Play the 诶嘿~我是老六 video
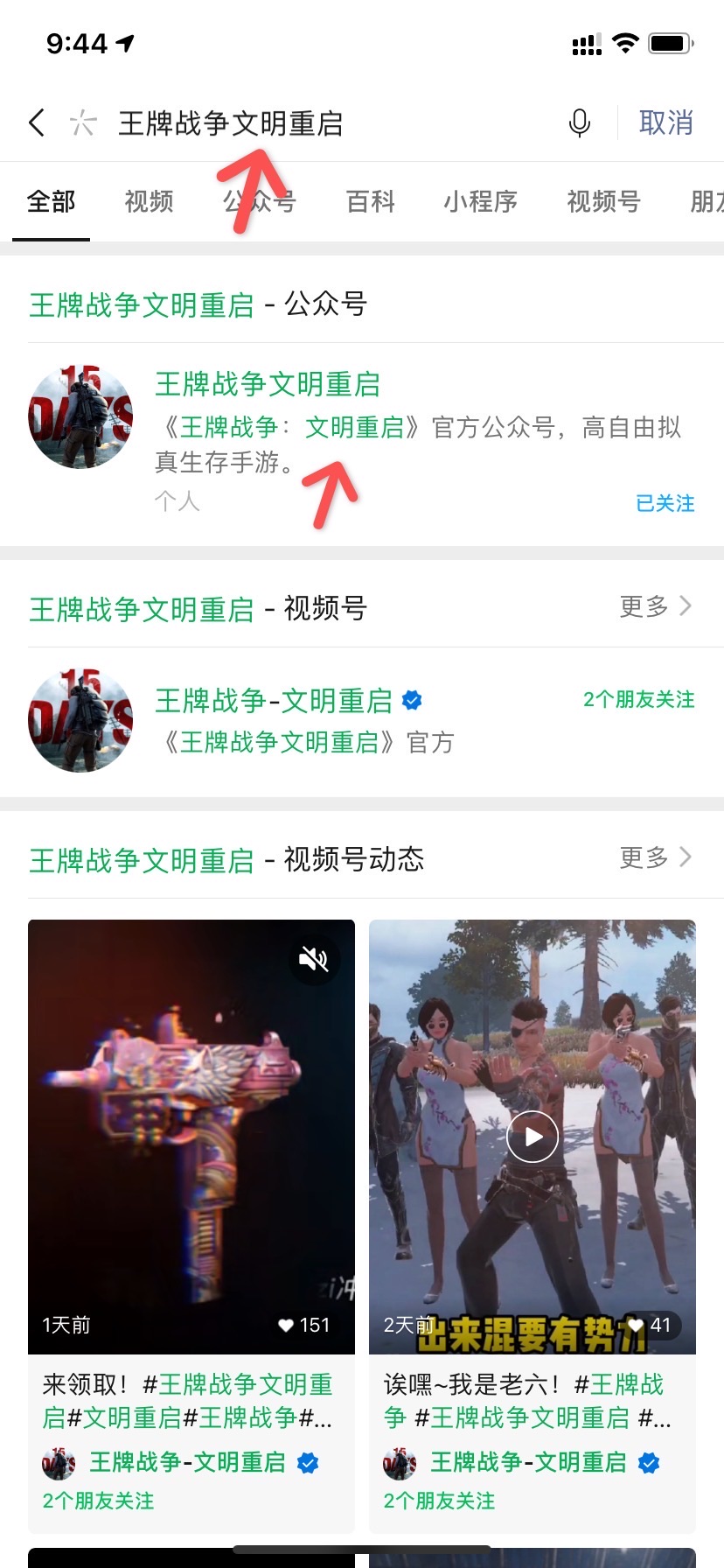The width and height of the screenshot is (724, 1568). [533, 1137]
